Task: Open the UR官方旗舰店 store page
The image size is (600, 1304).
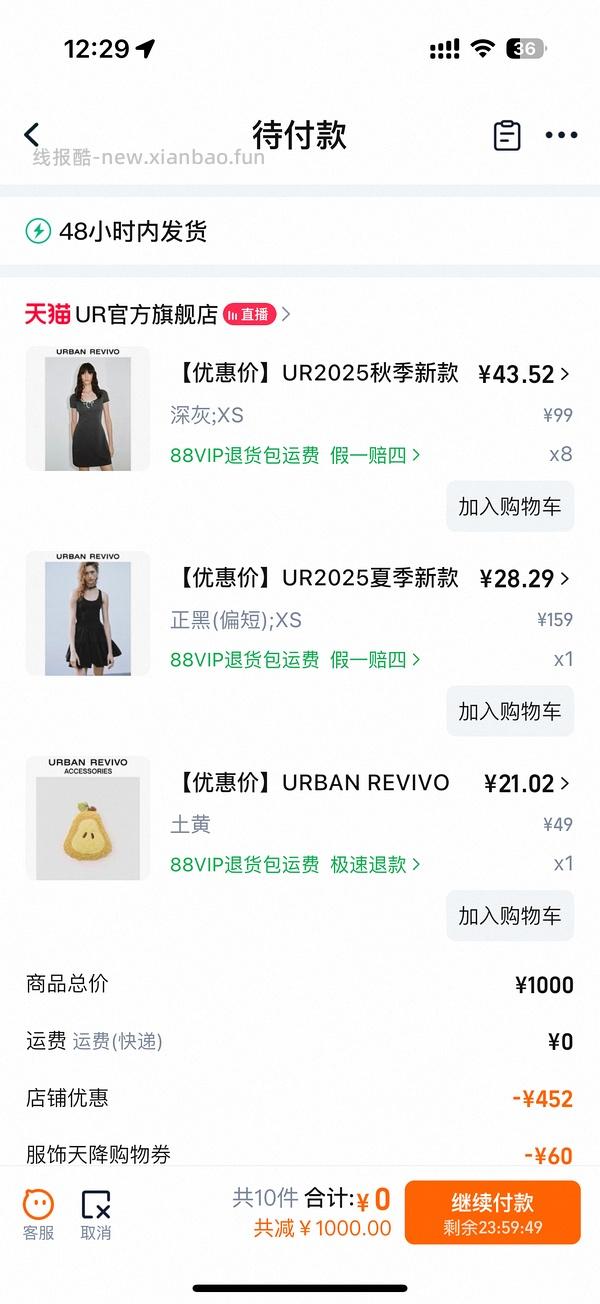Action: (160, 314)
